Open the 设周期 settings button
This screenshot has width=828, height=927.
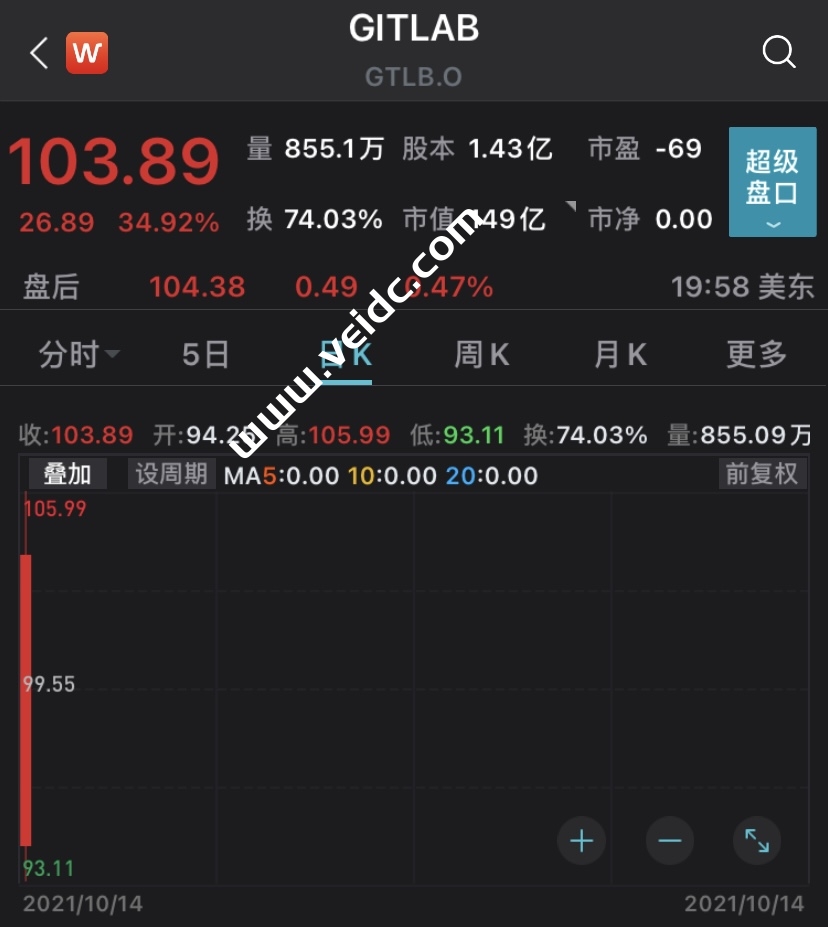171,473
